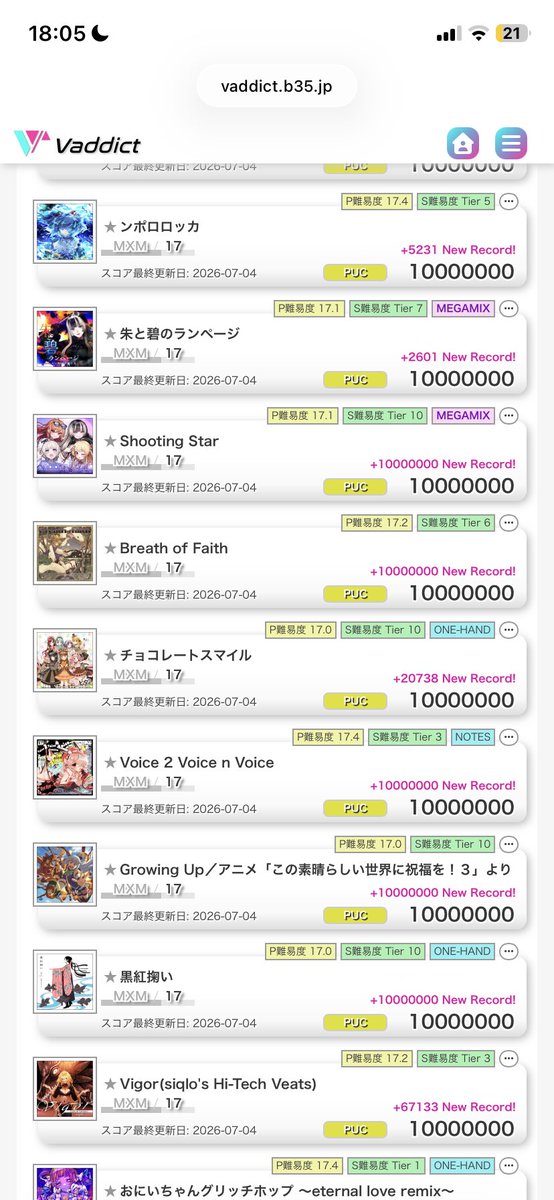Open the Shooting Star score card
This screenshot has height=1200, width=554.
pos(279,460)
